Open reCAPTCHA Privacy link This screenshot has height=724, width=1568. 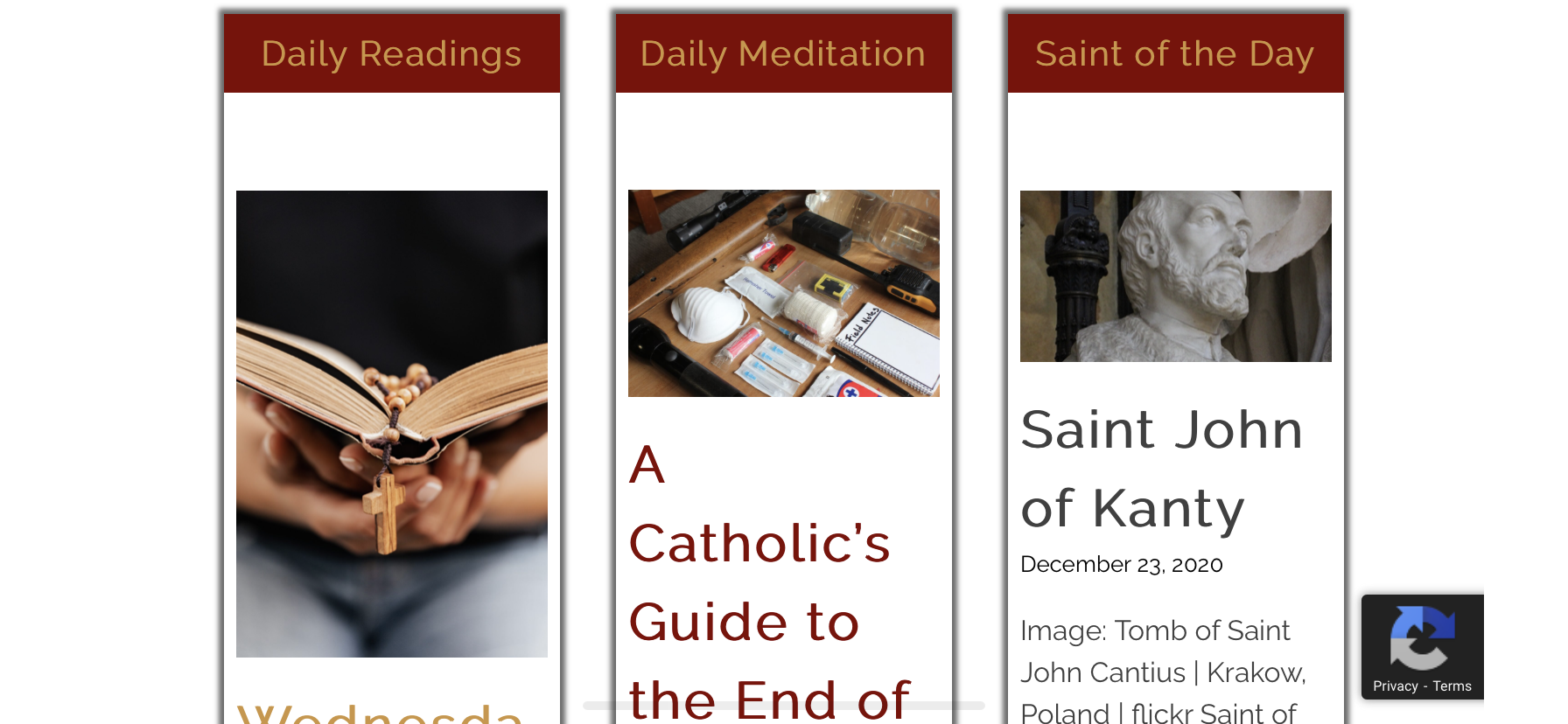[x=1395, y=686]
